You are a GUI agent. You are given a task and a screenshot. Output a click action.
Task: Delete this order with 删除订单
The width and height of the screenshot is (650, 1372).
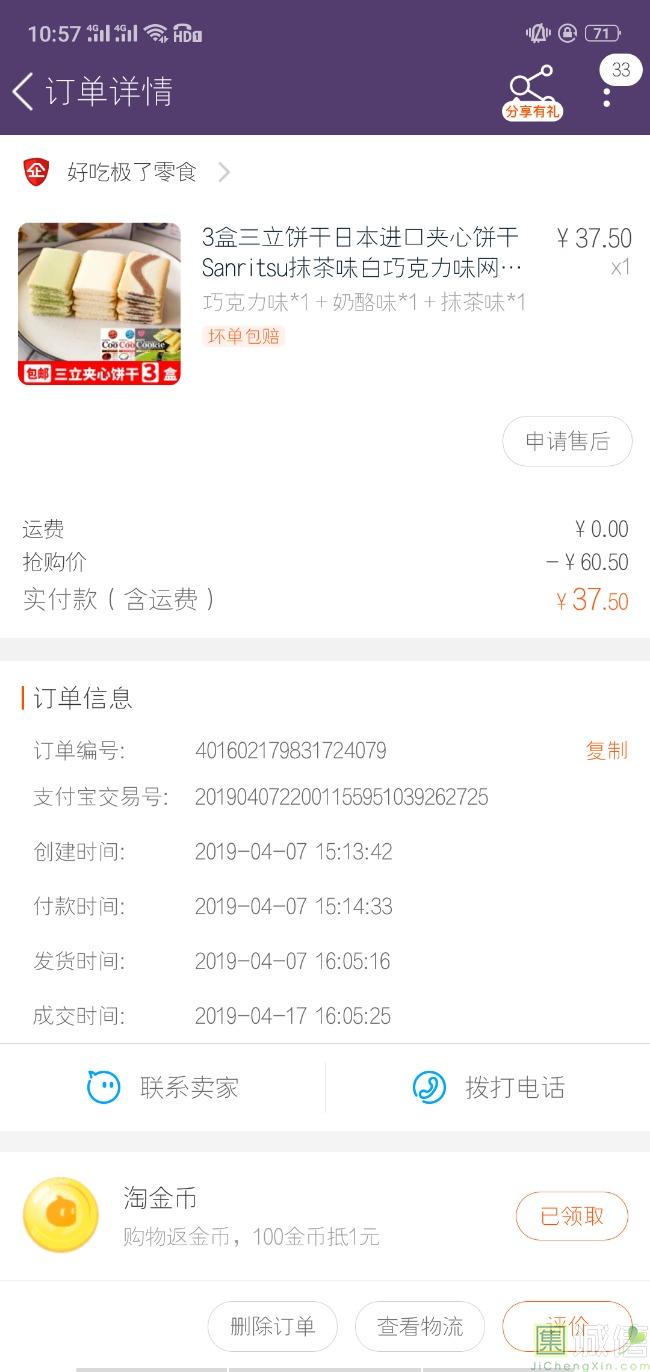point(272,1326)
